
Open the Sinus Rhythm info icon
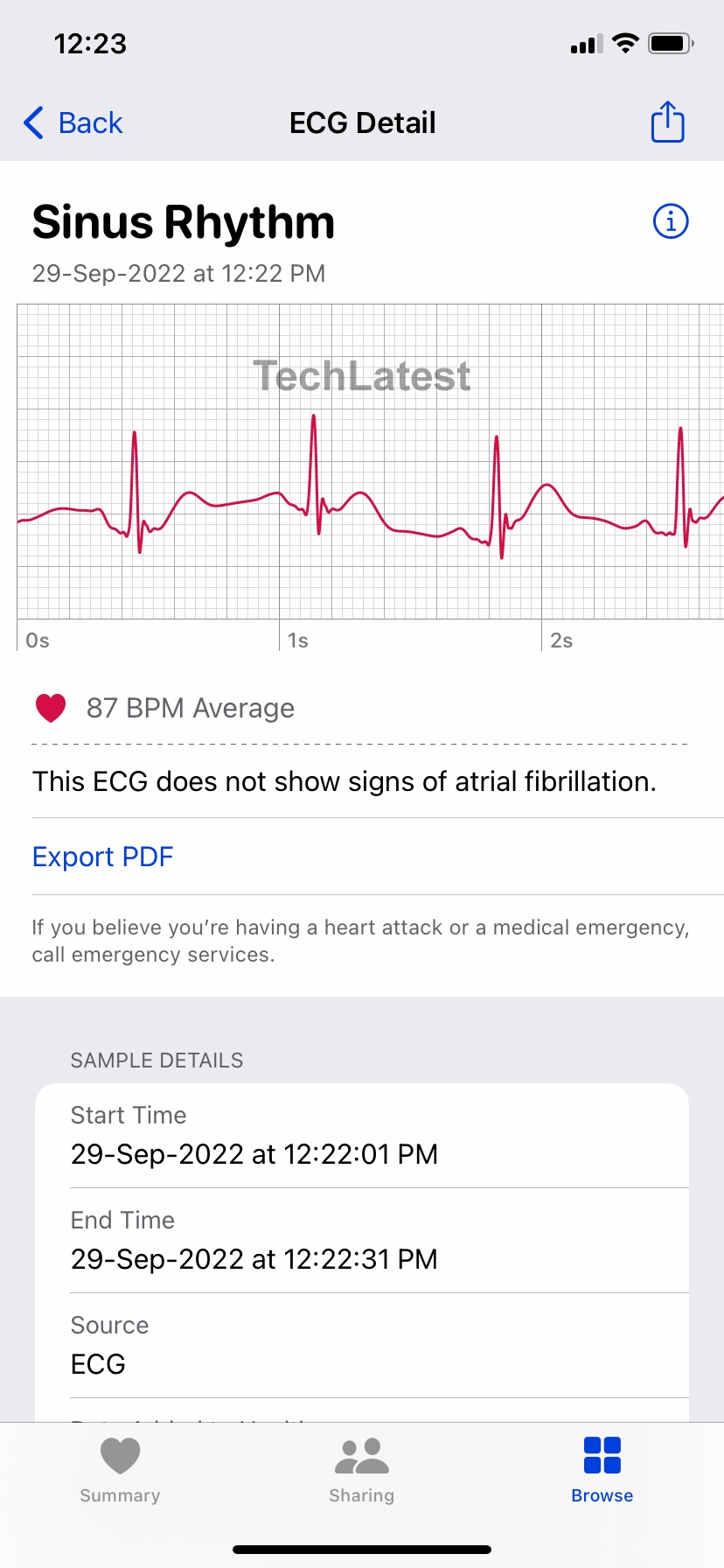click(671, 221)
